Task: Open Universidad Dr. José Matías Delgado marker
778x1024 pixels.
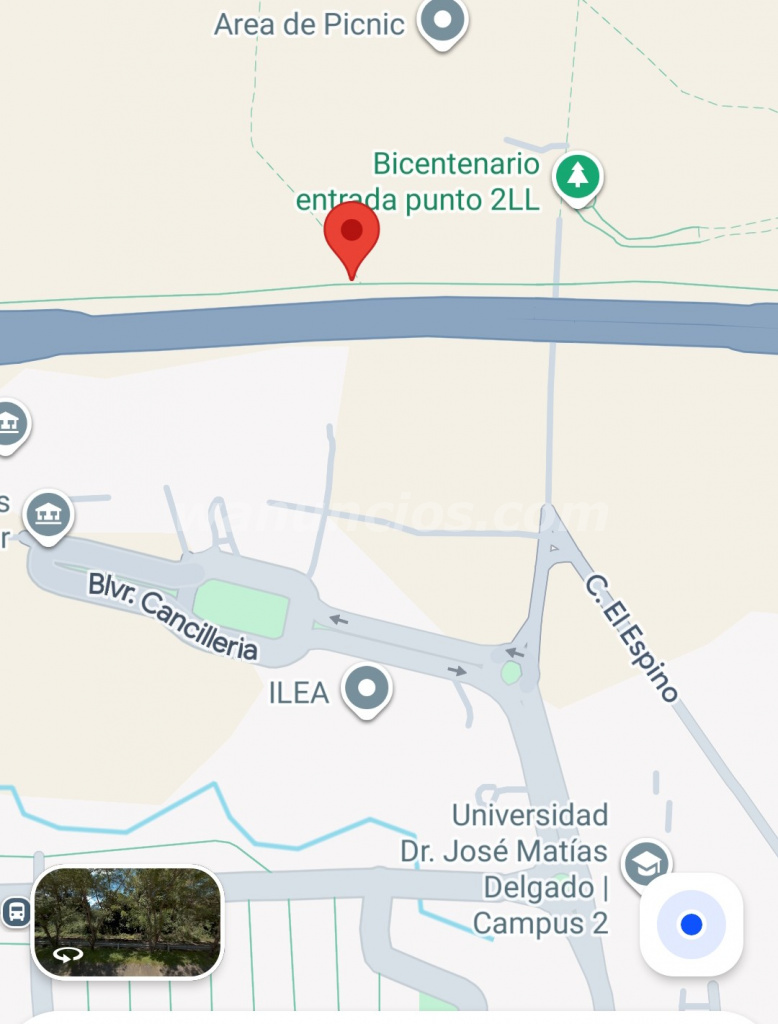Action: pyautogui.click(x=646, y=863)
